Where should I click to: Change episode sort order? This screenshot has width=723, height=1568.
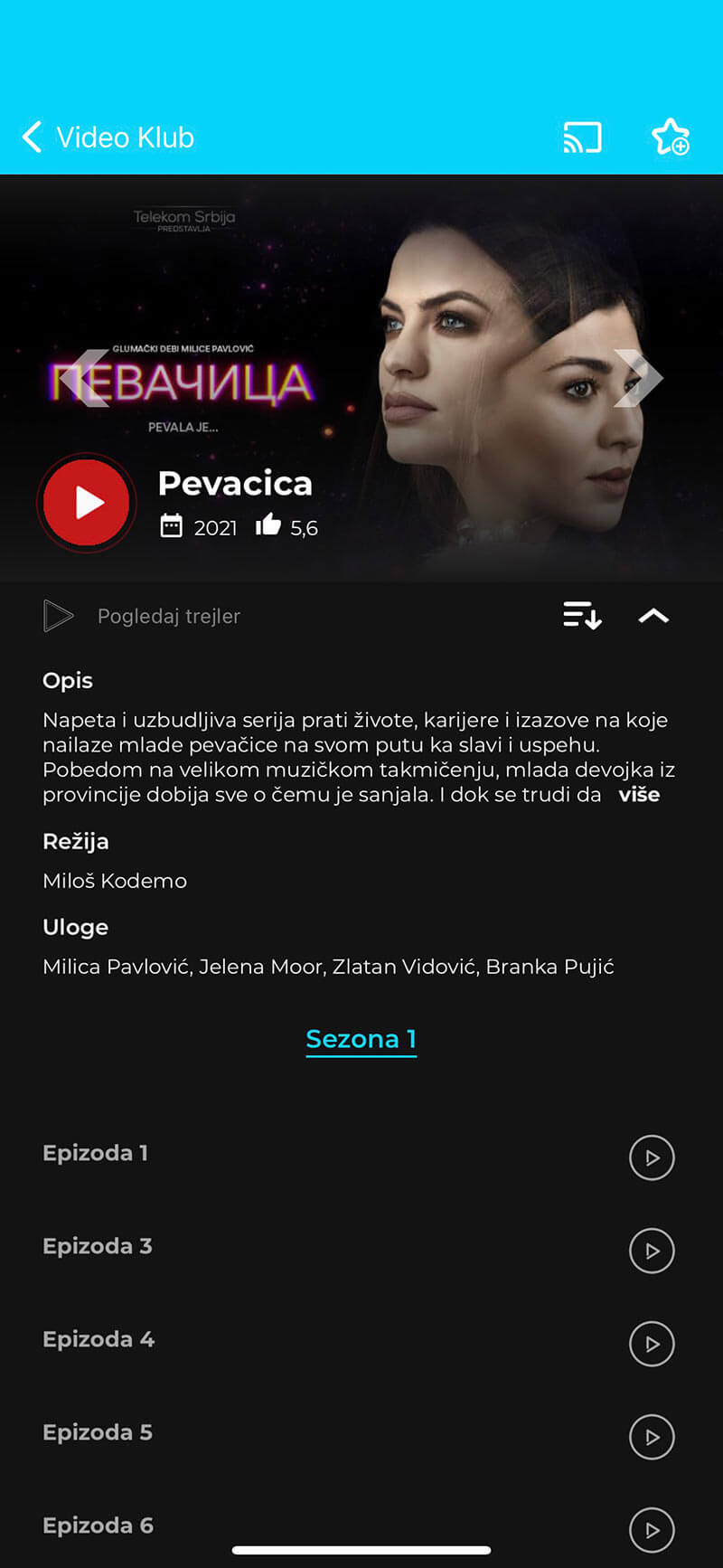click(582, 616)
